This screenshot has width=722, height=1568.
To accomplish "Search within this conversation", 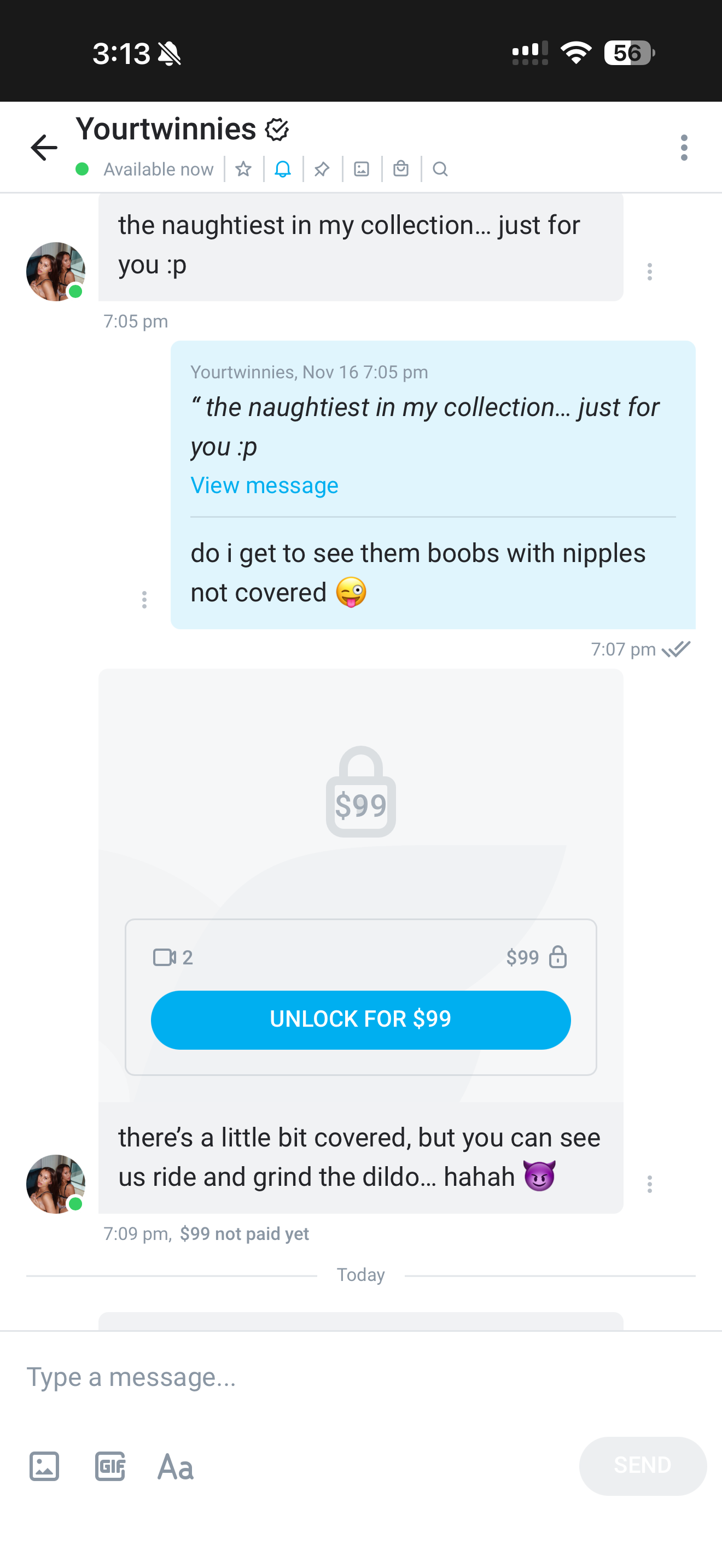I will (440, 169).
